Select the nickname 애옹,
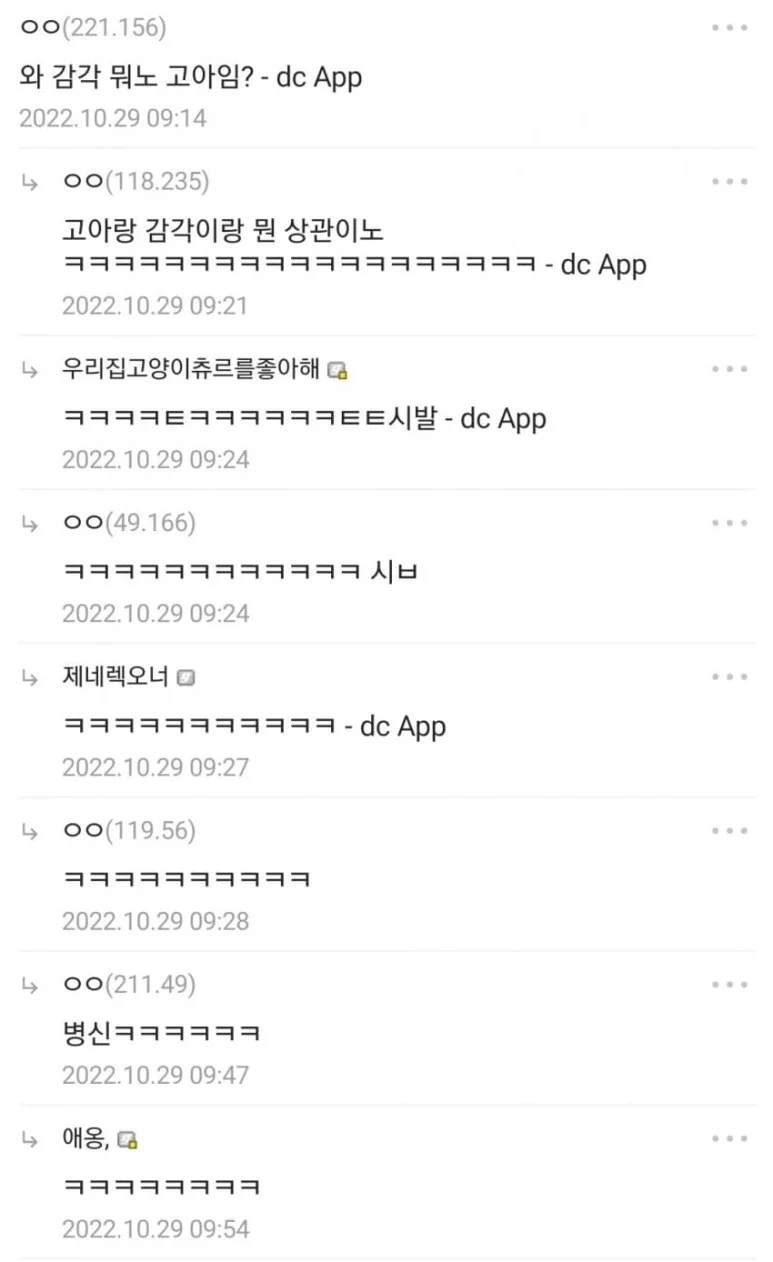Image resolution: width=773 pixels, height=1262 pixels. pyautogui.click(x=85, y=1138)
